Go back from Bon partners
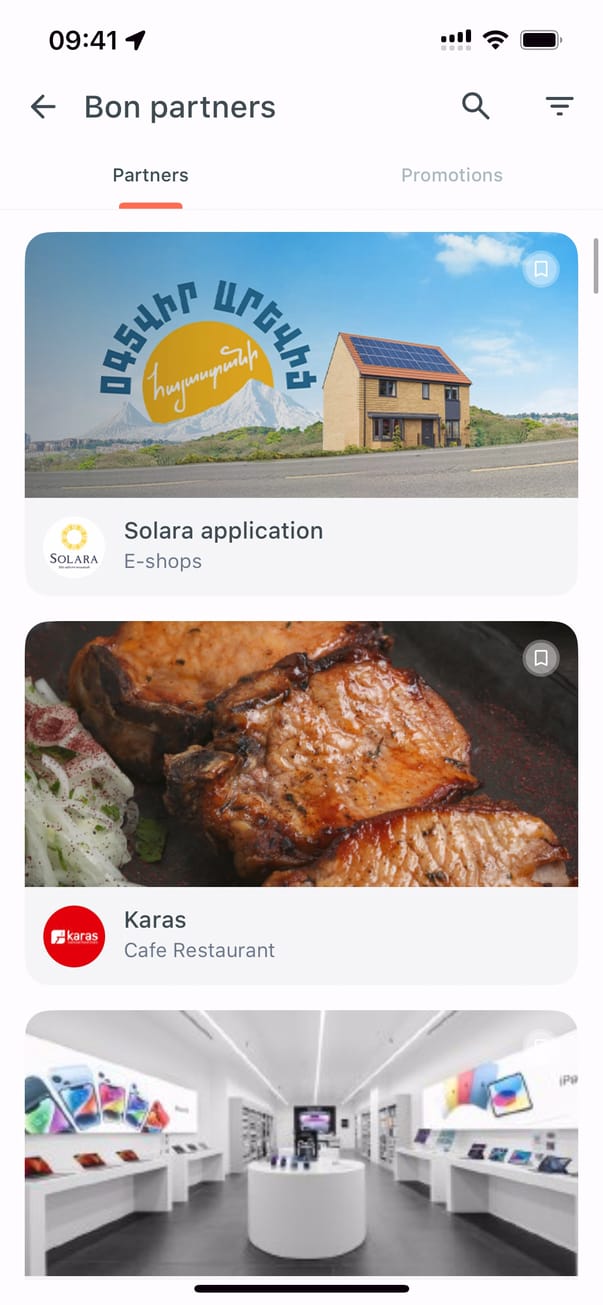 point(43,107)
